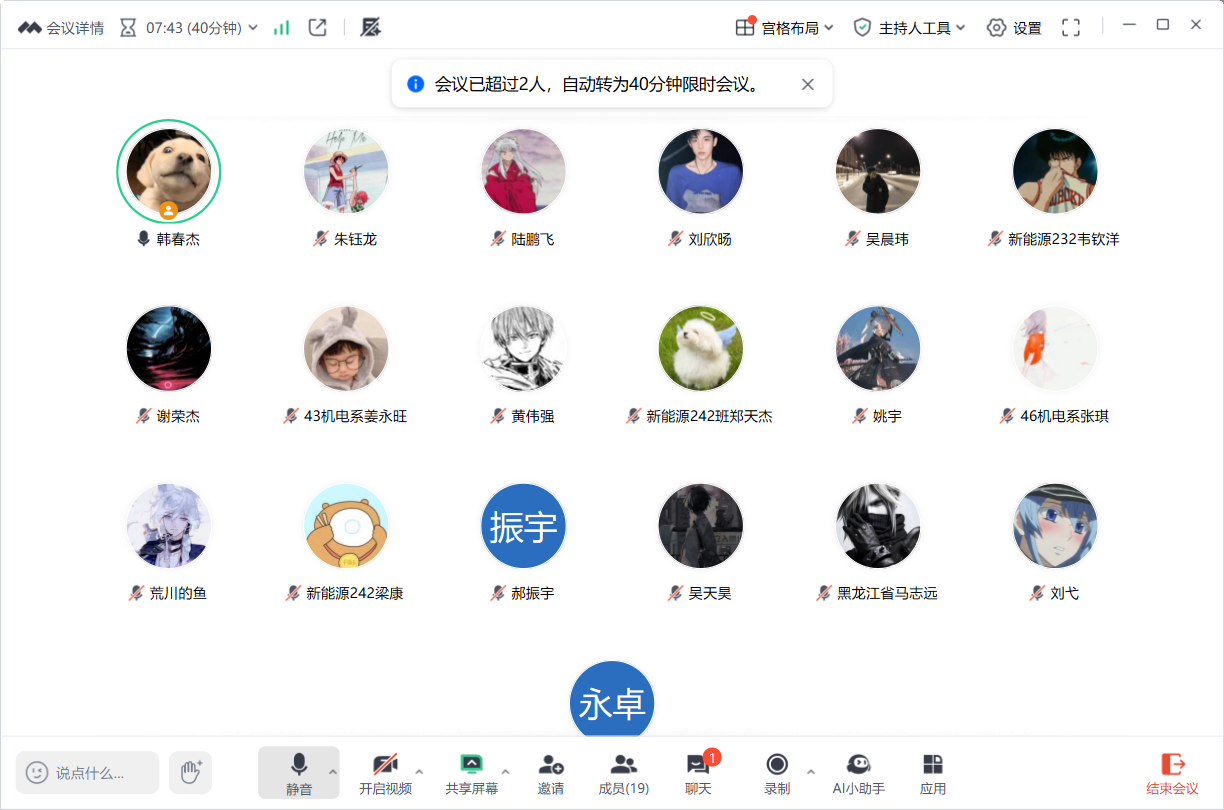Open 主持人工具 host tools menu

[909, 28]
